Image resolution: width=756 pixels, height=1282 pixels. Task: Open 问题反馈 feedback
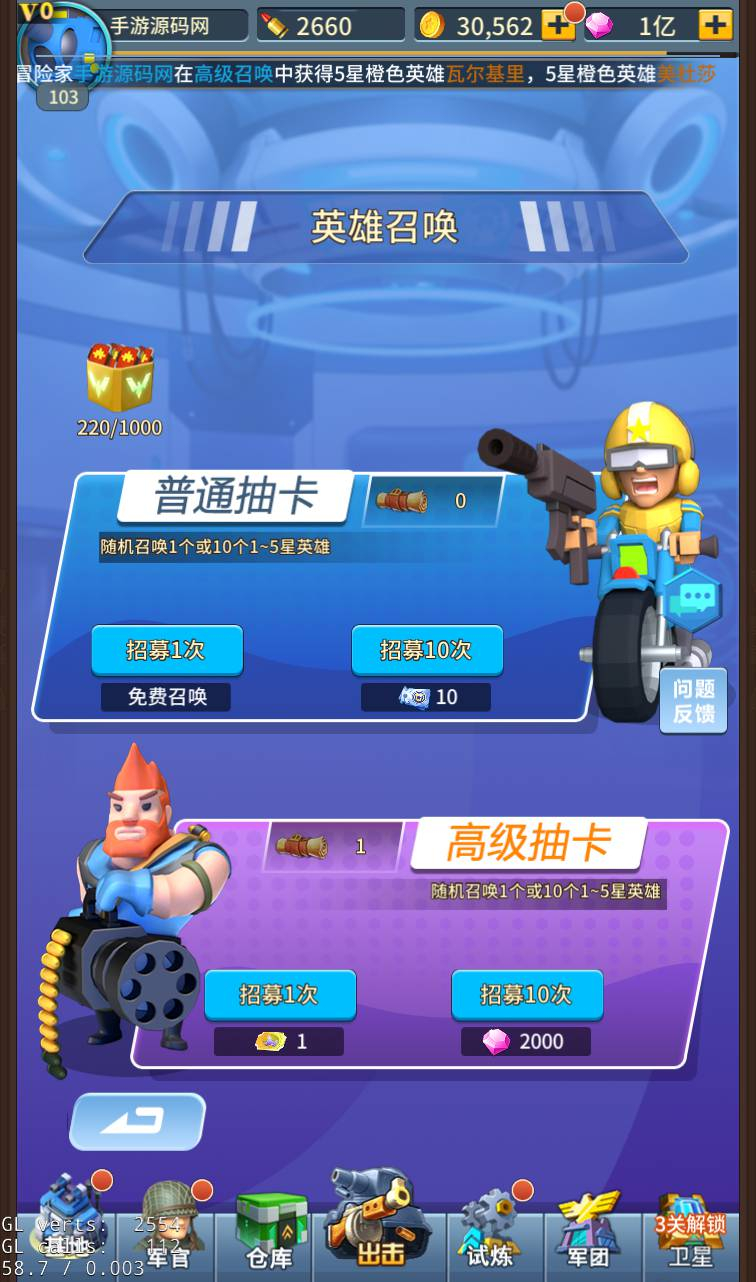(693, 701)
